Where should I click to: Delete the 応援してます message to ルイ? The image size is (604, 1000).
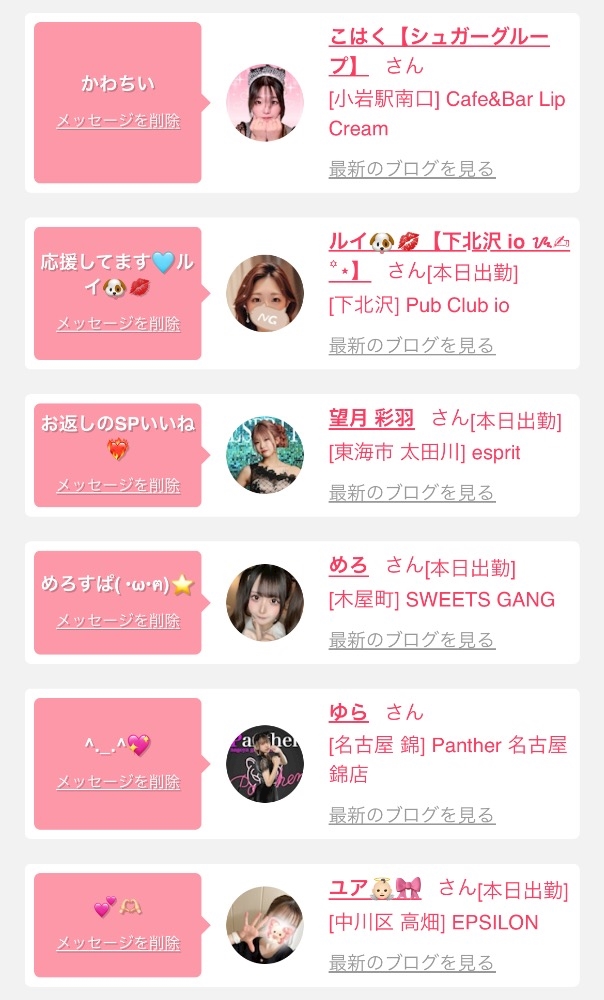pos(119,323)
